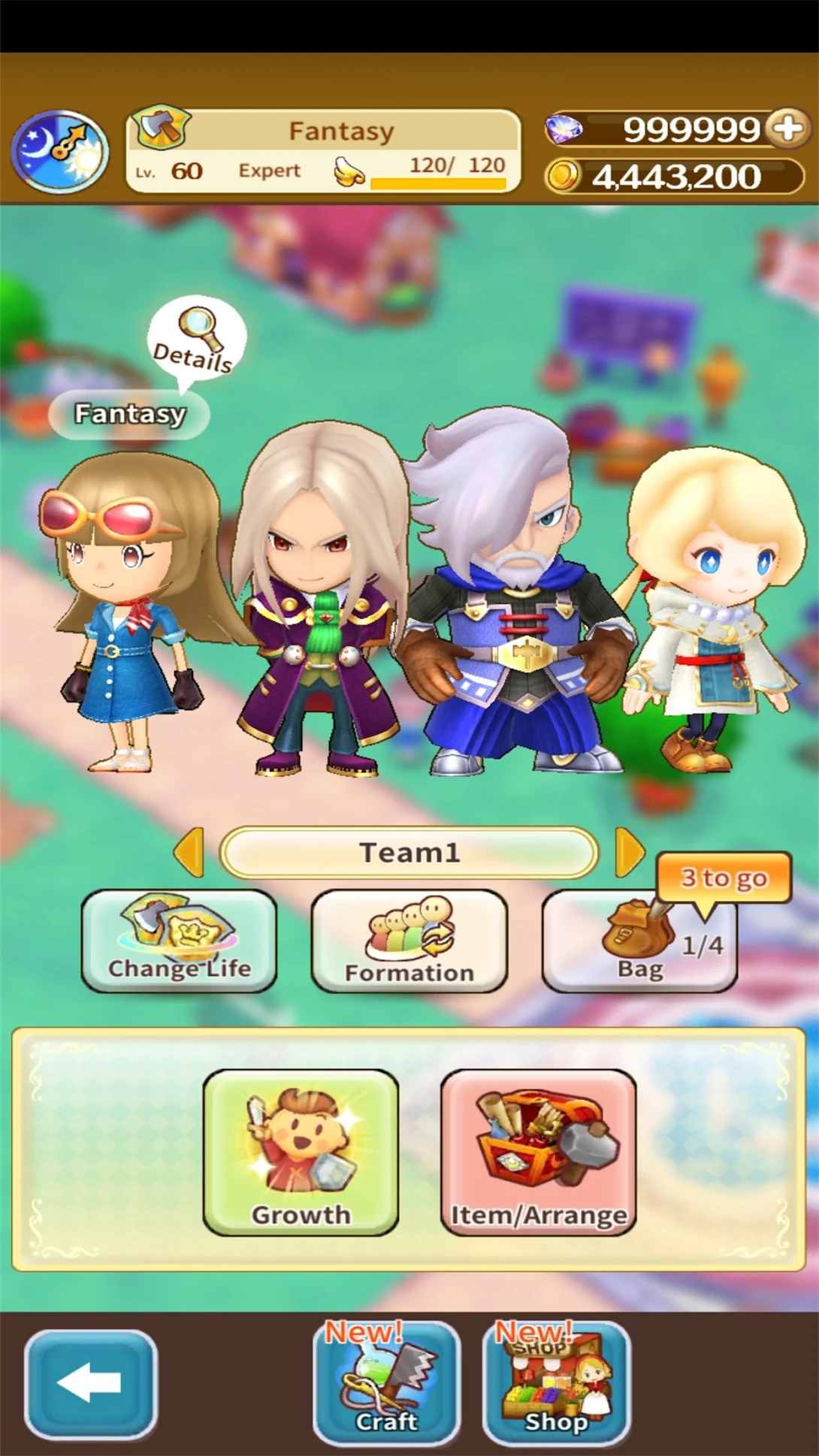The image size is (819, 1456).
Task: Open the Formation screen
Action: [x=409, y=941]
